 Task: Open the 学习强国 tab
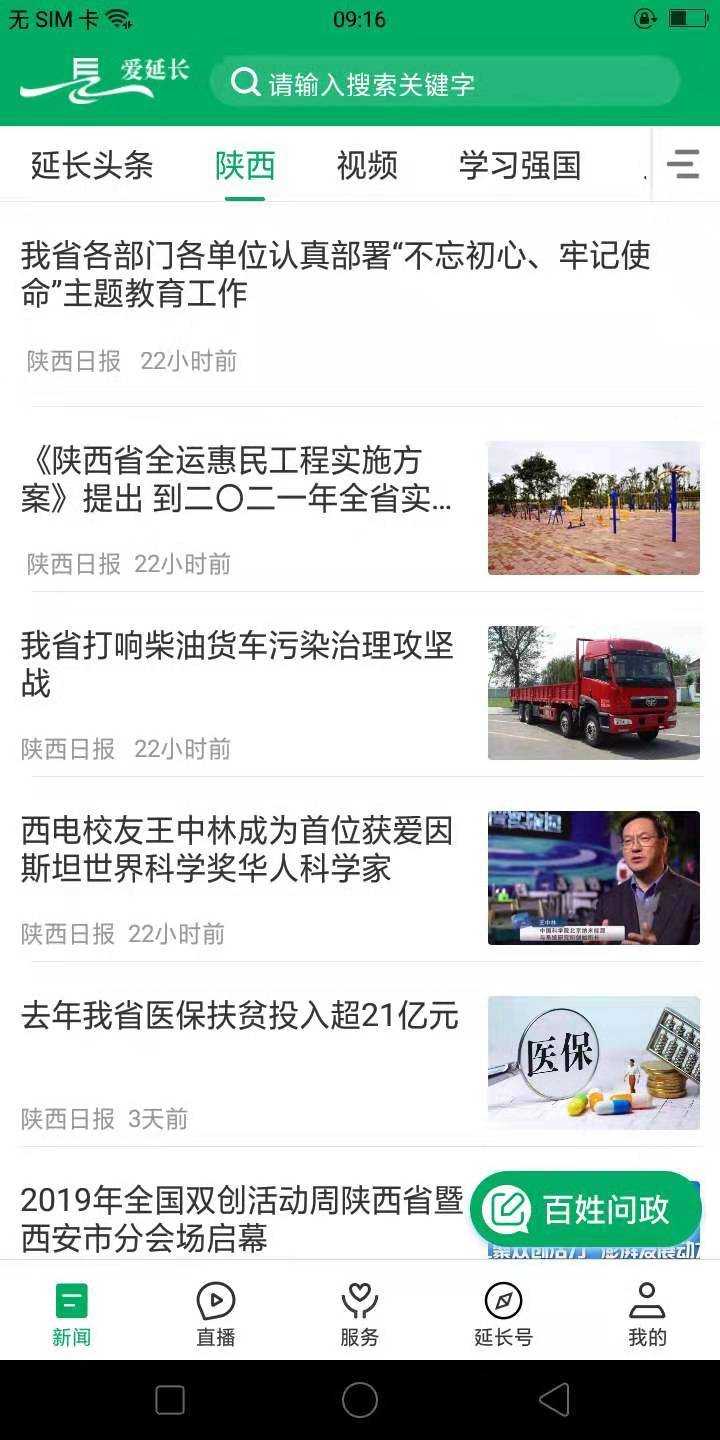click(517, 165)
